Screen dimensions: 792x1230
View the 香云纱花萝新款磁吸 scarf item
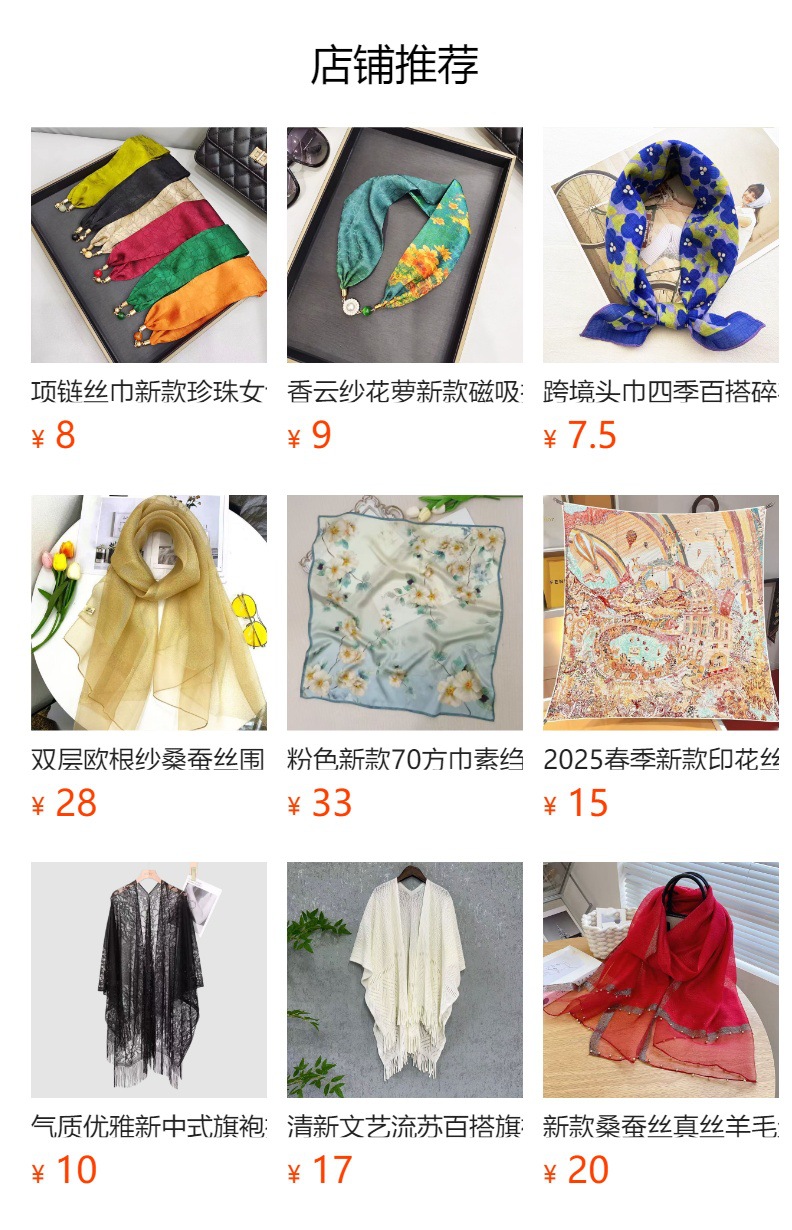coord(405,290)
